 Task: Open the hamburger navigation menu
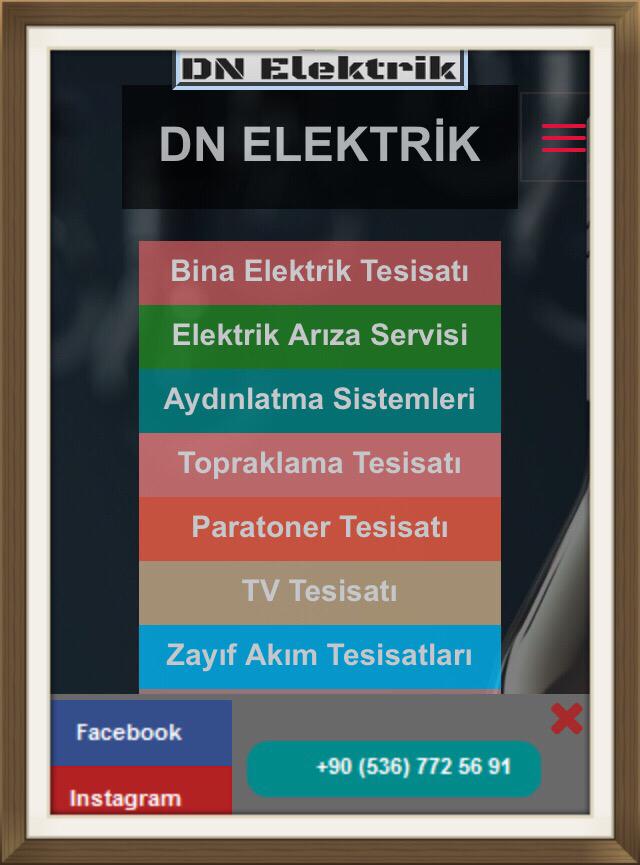pyautogui.click(x=563, y=138)
